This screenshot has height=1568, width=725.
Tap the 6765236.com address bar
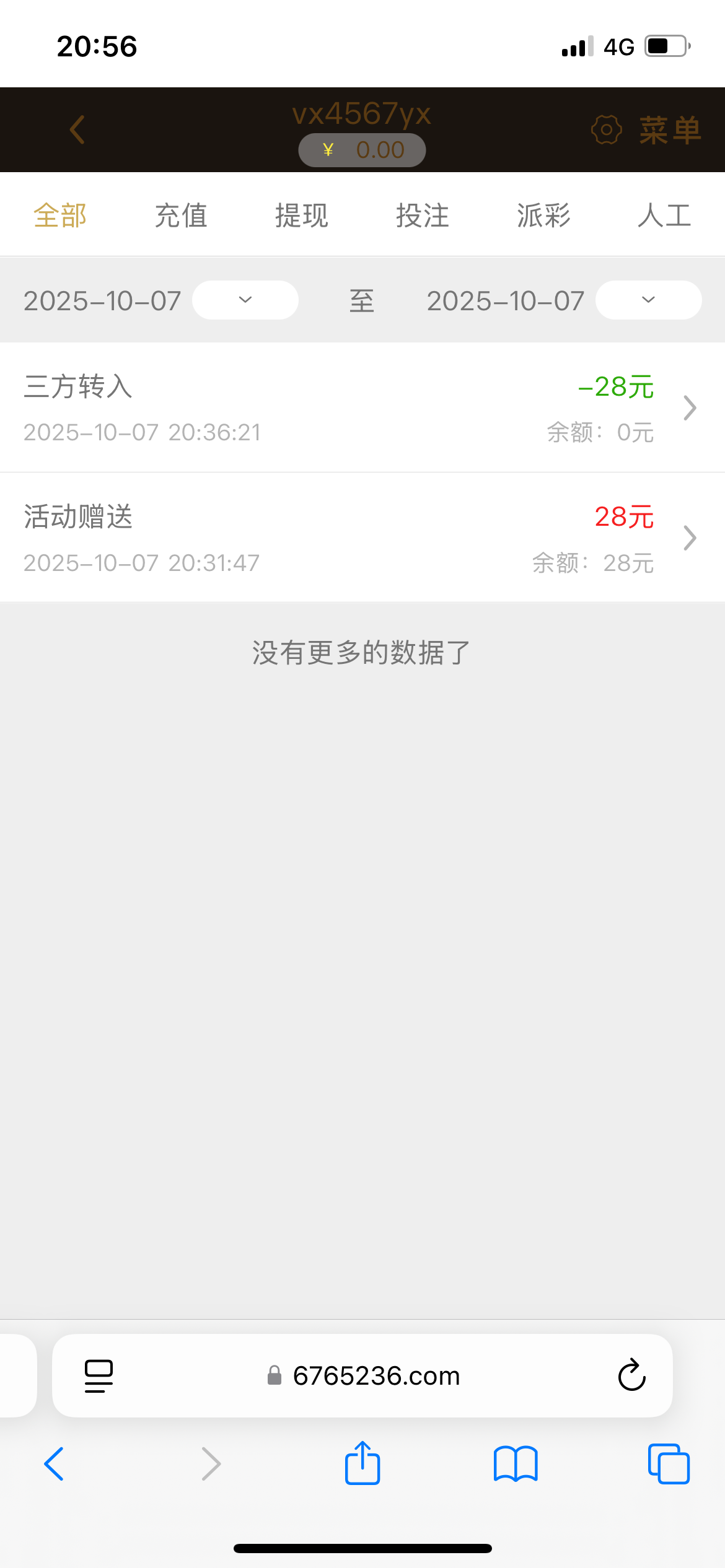[x=376, y=1375]
